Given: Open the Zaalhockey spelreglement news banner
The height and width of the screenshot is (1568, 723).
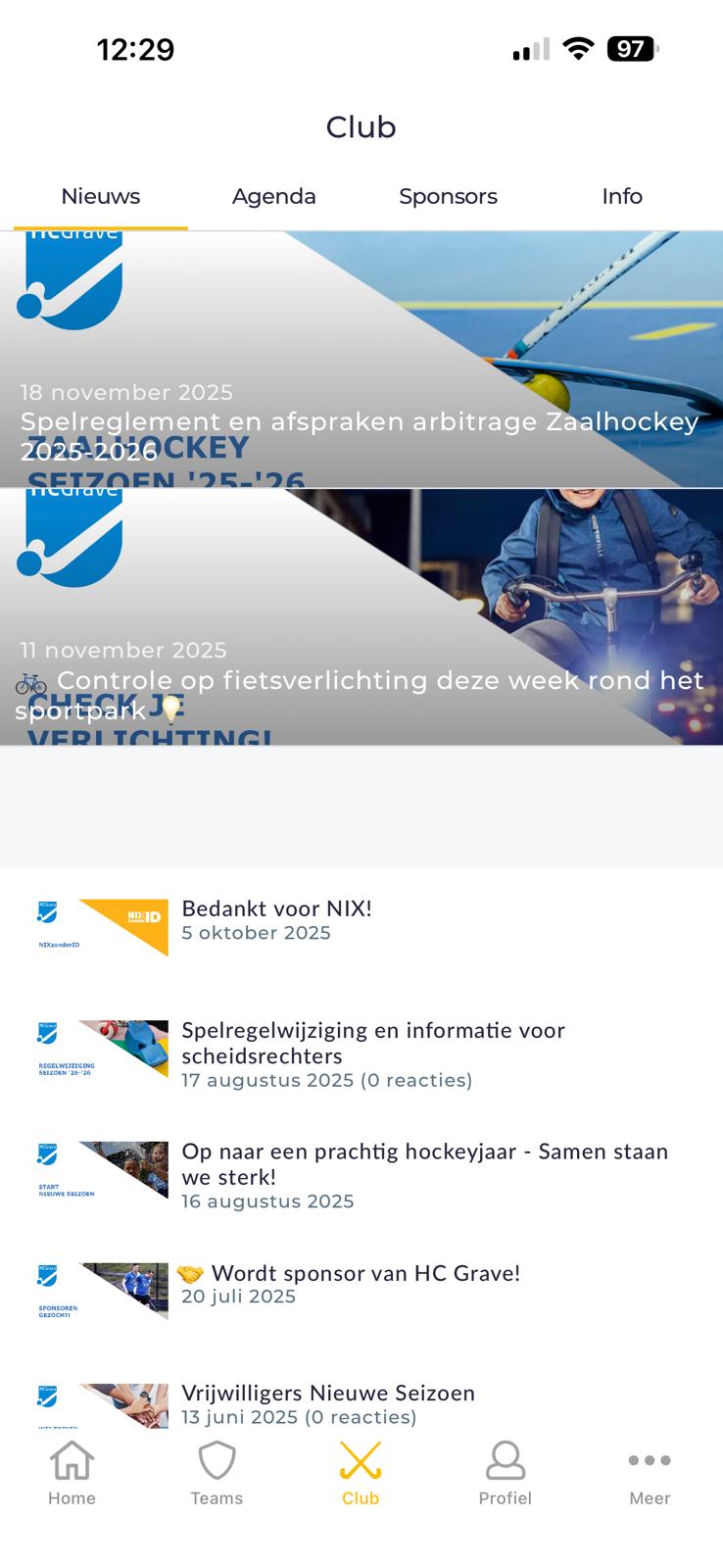Looking at the screenshot, I should 361,361.
